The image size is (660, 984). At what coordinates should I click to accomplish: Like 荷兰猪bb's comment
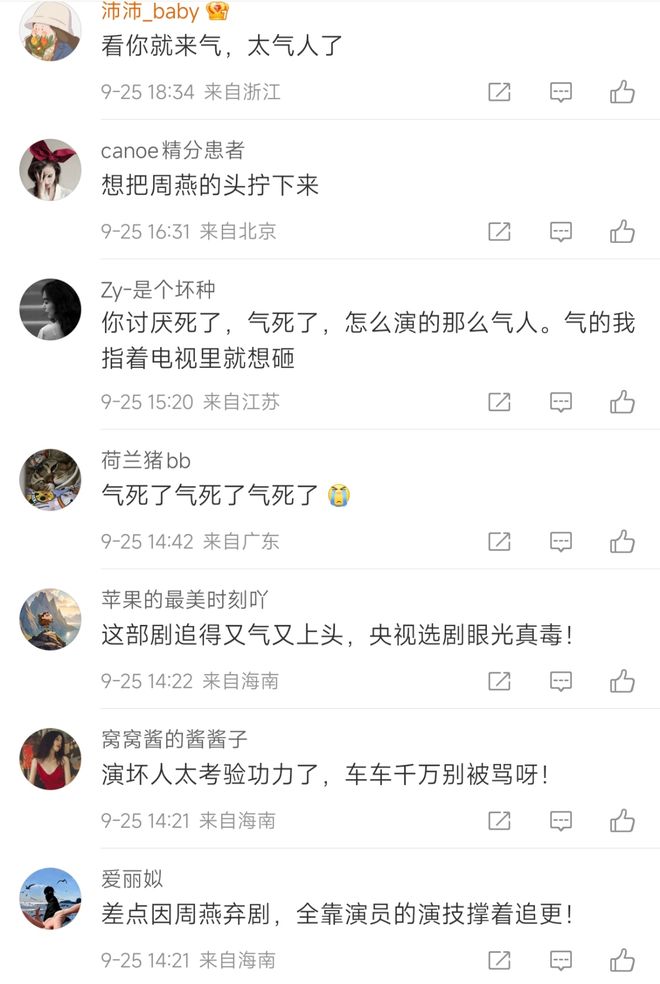pos(622,541)
